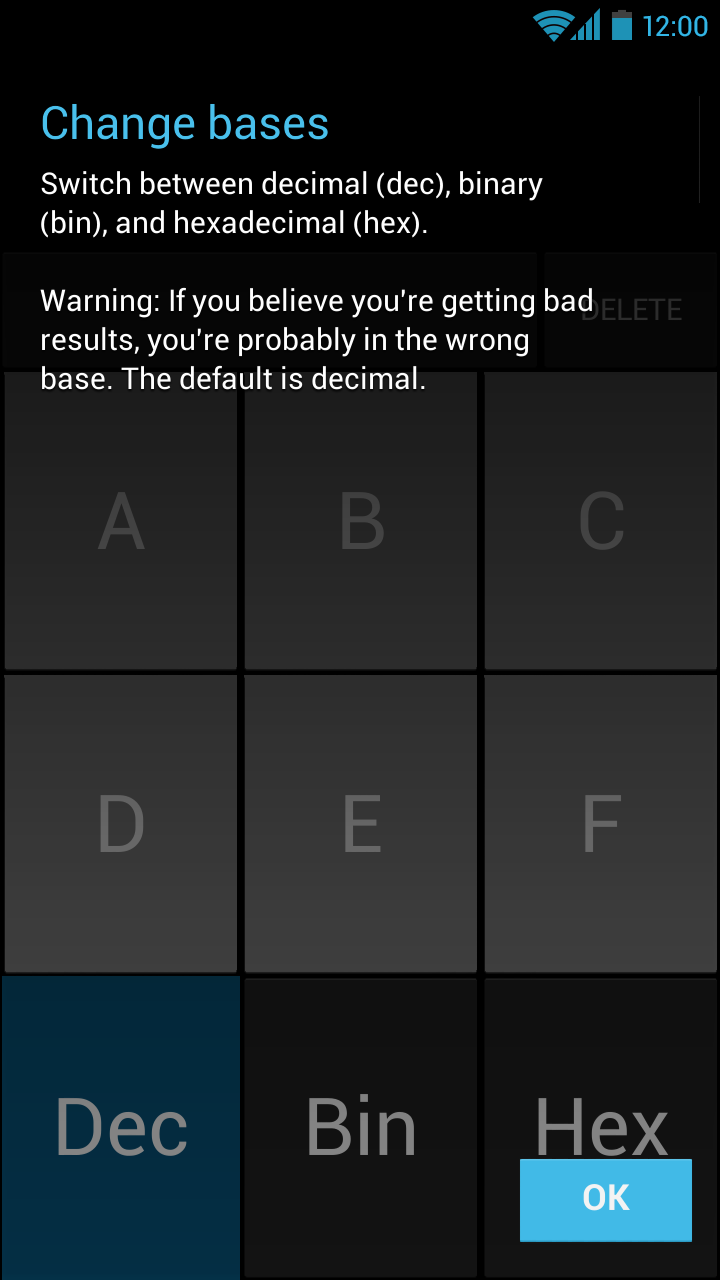This screenshot has width=720, height=1280.
Task: Dismiss the tutorial with OK
Action: pos(605,1199)
